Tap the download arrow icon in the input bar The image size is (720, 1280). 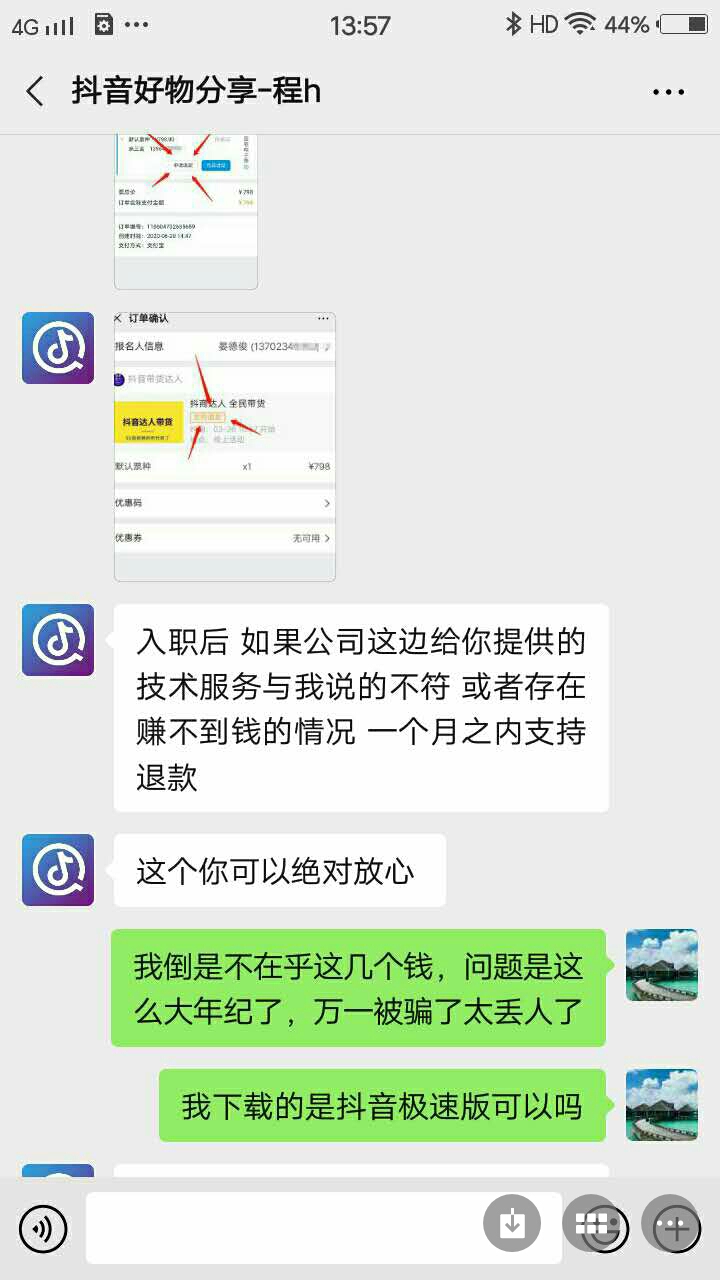point(513,1223)
